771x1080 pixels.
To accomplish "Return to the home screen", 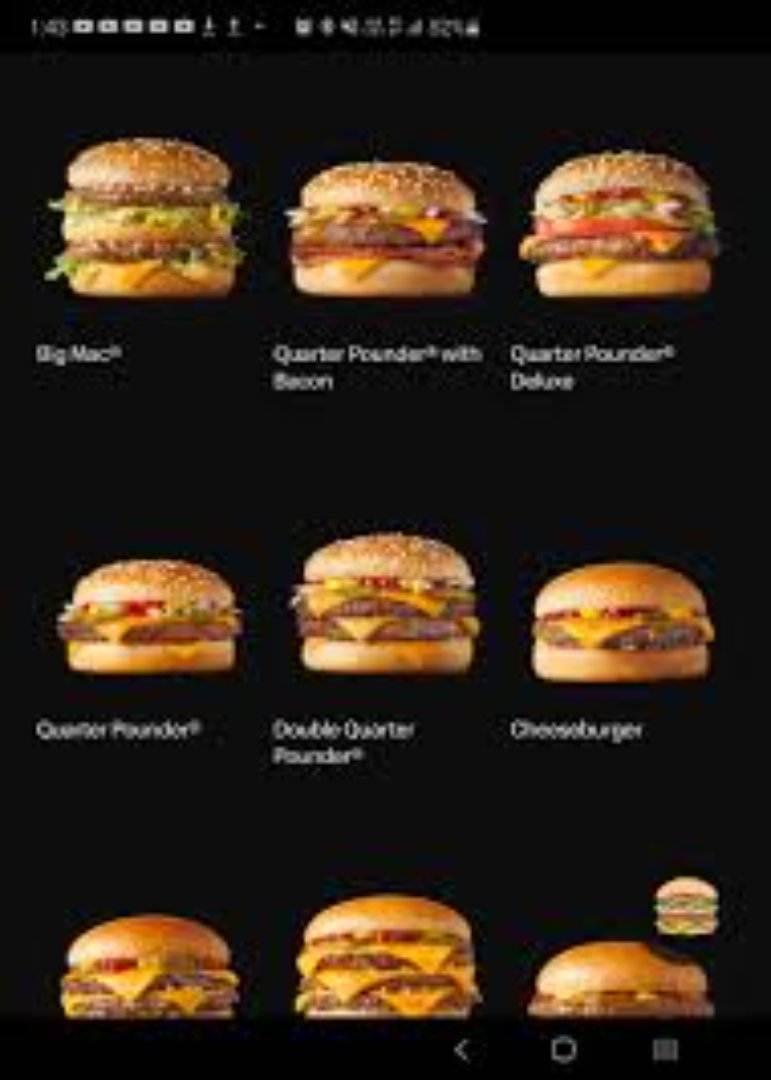I will [563, 1049].
